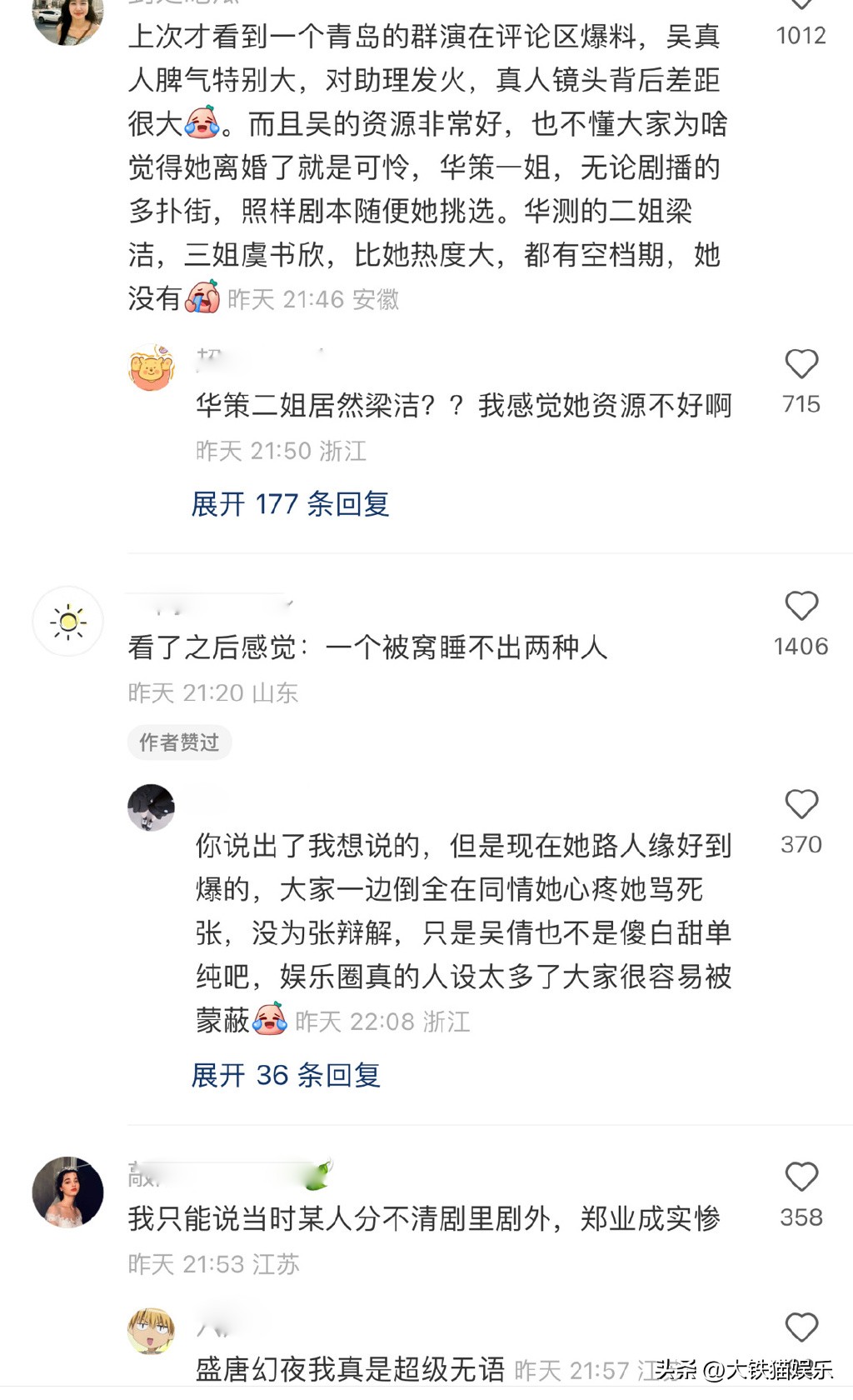Expand the 36 replies thread
Viewport: 853px width, 1400px height.
(x=284, y=1077)
